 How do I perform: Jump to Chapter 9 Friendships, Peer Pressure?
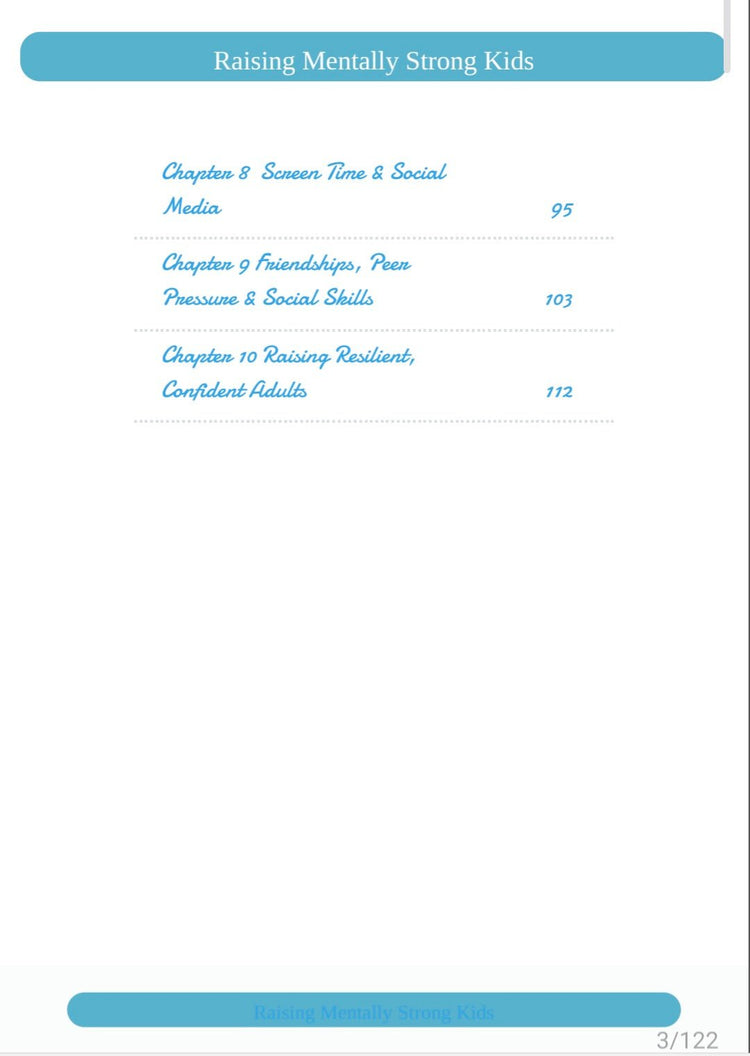click(286, 265)
